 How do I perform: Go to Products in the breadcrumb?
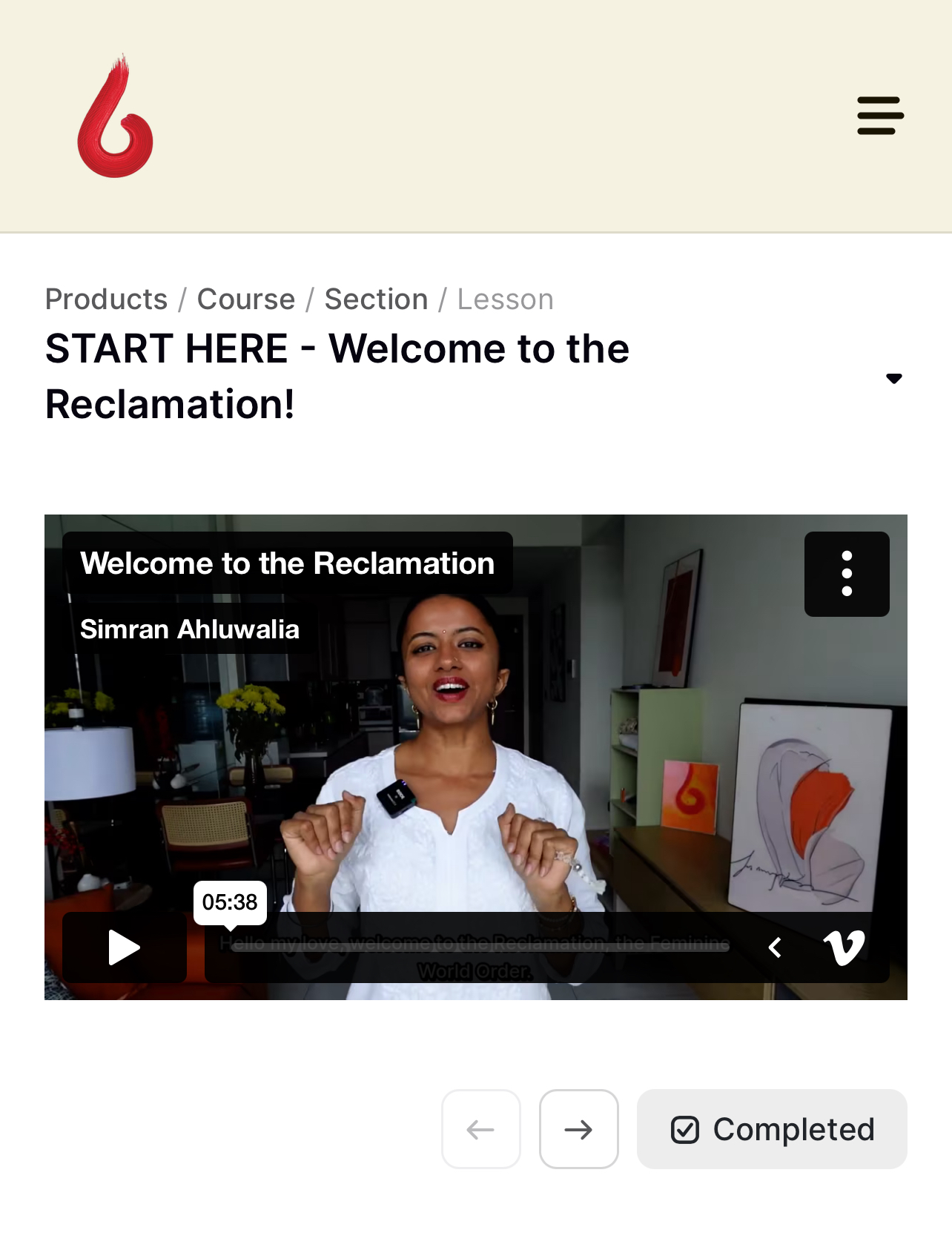point(107,300)
